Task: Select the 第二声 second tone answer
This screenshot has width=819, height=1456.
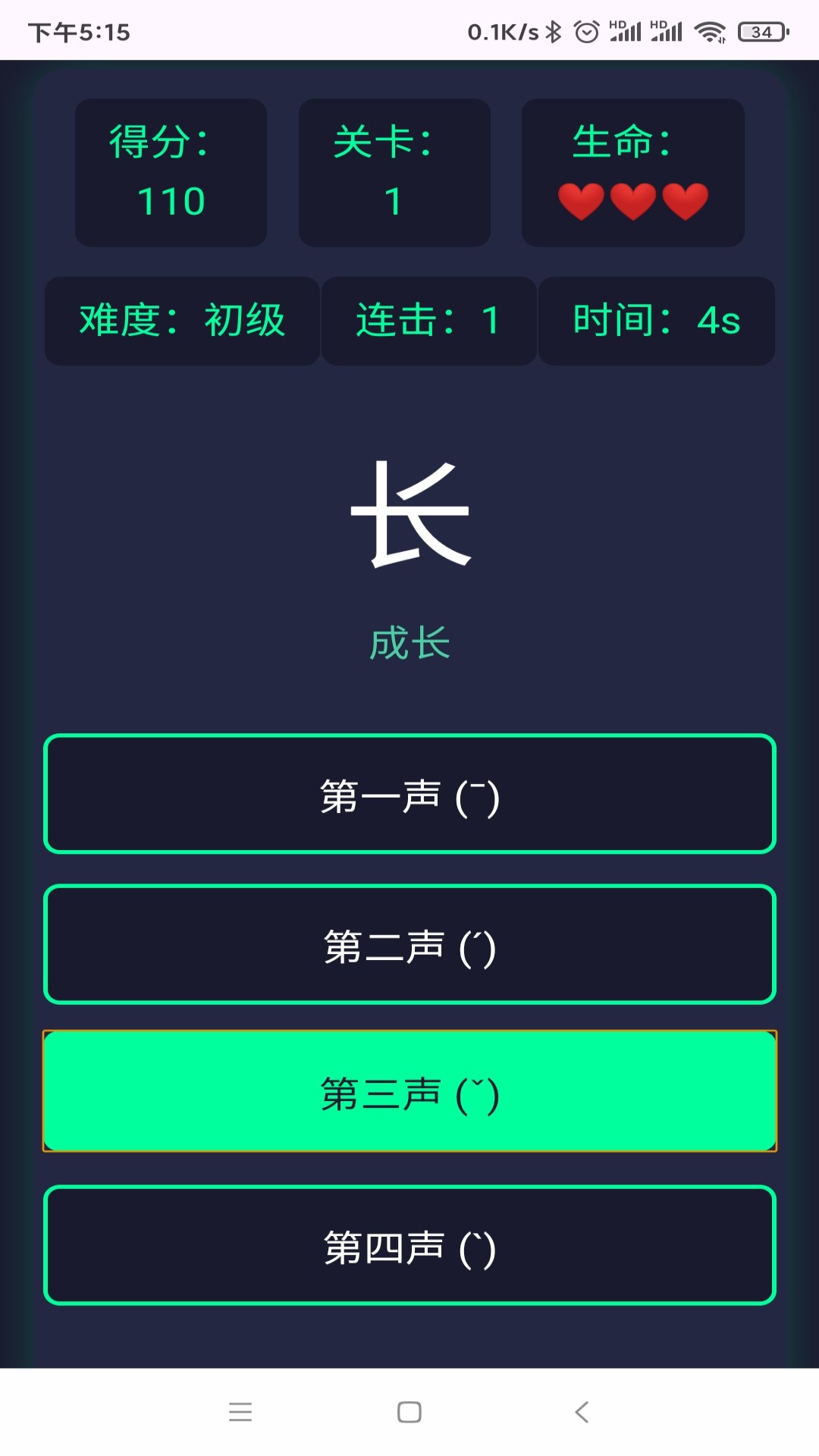Action: point(409,943)
